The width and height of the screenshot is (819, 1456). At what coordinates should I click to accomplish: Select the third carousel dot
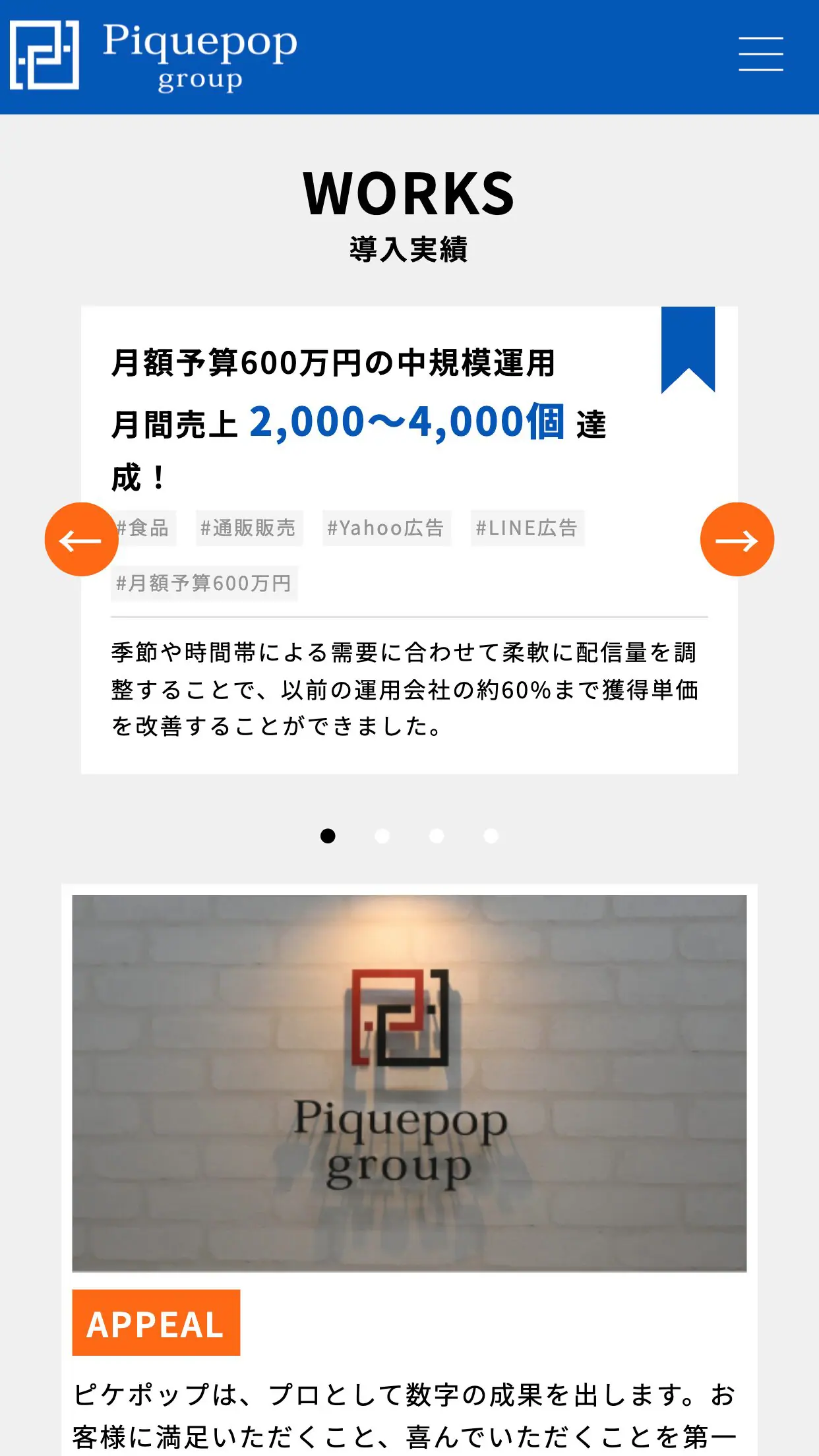[437, 835]
